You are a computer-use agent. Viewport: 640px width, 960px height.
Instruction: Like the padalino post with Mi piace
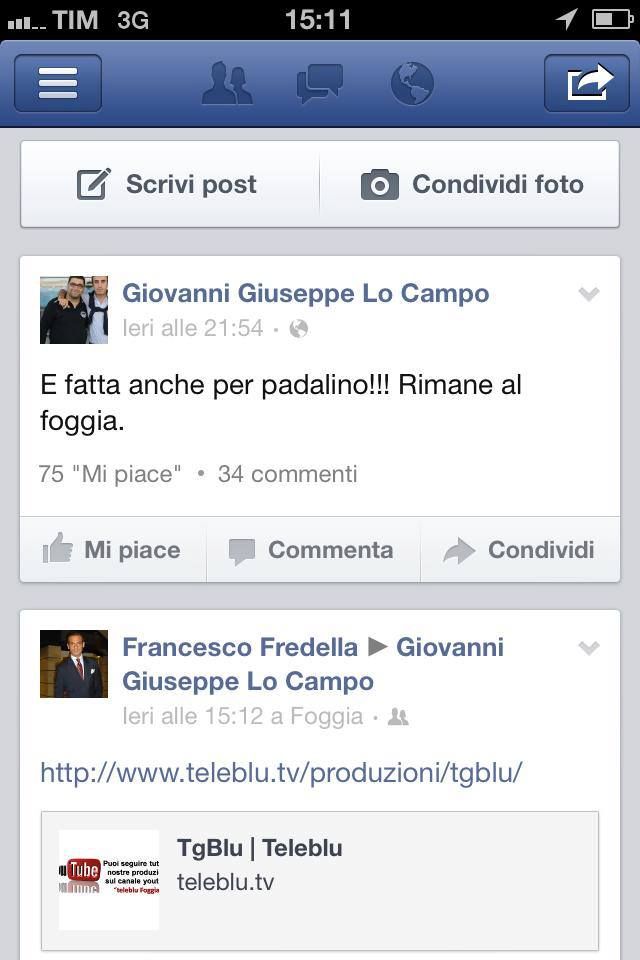[x=112, y=550]
